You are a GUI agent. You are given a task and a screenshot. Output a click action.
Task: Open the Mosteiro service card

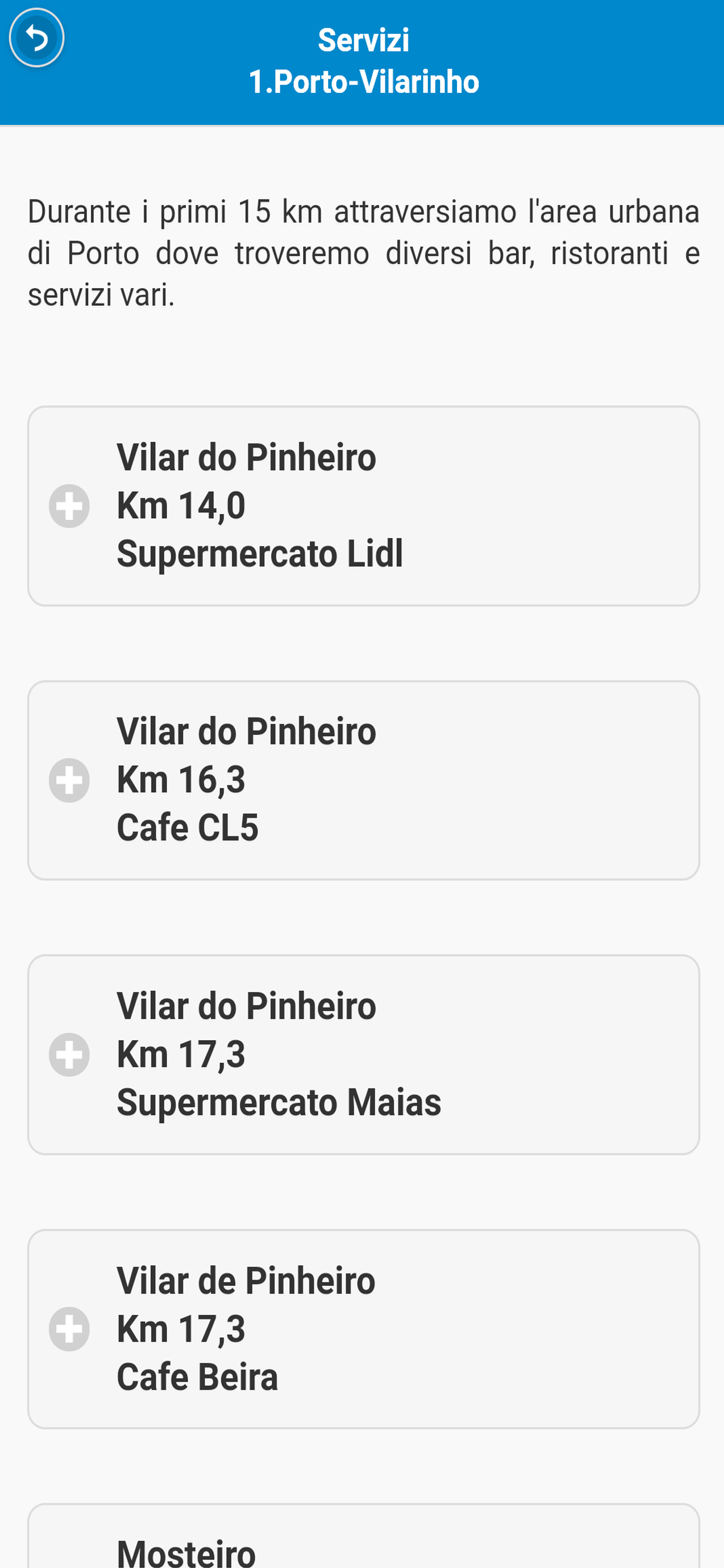pyautogui.click(x=363, y=1536)
